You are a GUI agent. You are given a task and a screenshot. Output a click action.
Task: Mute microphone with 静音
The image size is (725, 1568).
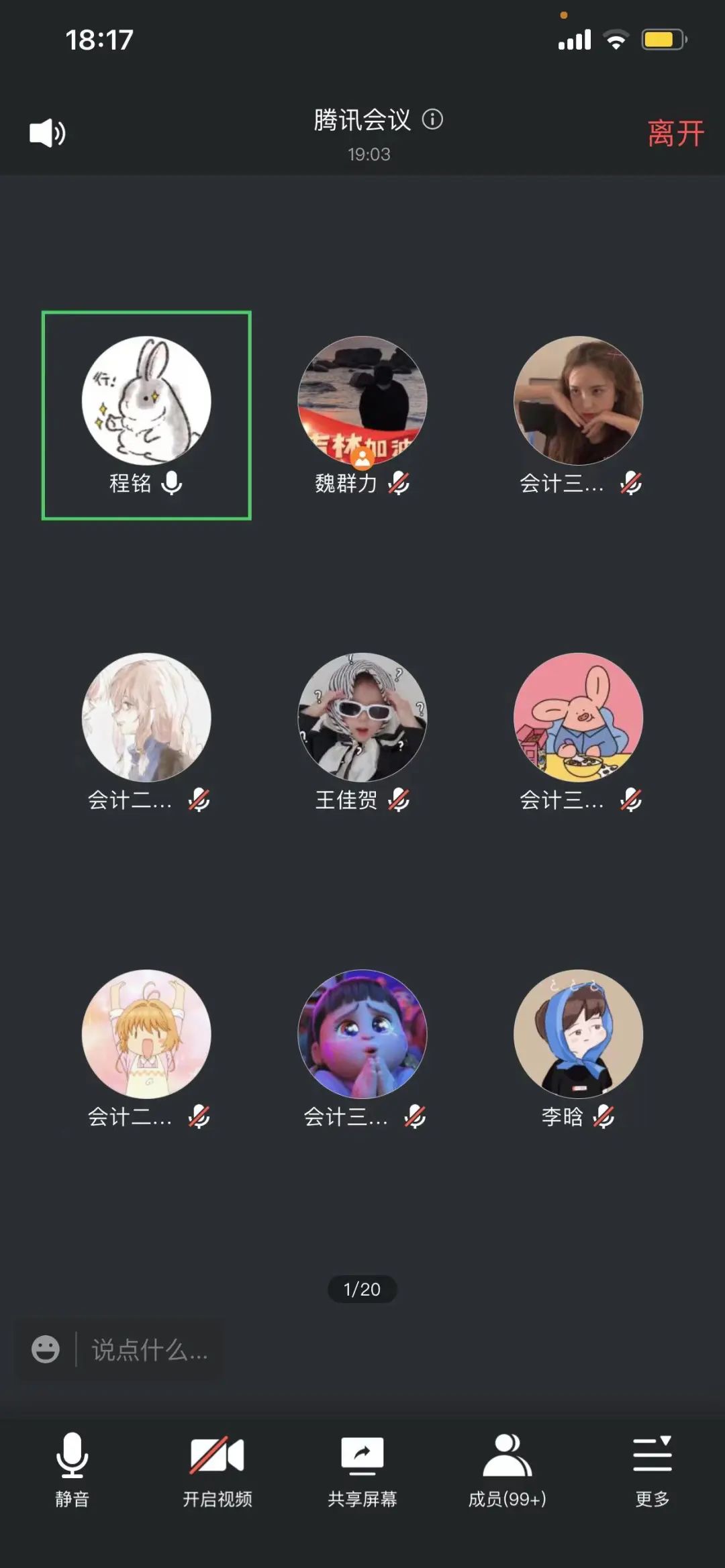tap(72, 1469)
